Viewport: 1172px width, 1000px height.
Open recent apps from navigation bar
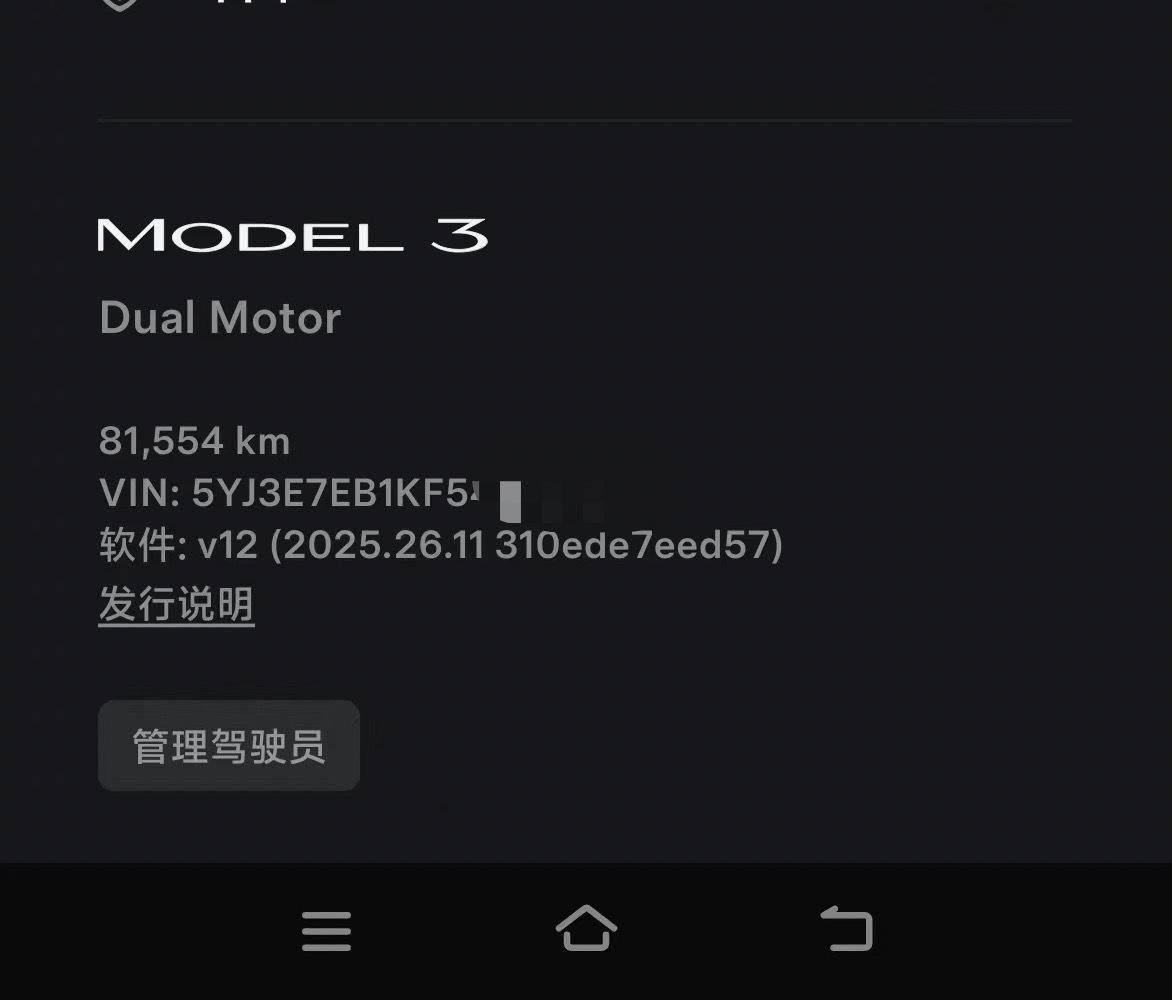pos(326,931)
